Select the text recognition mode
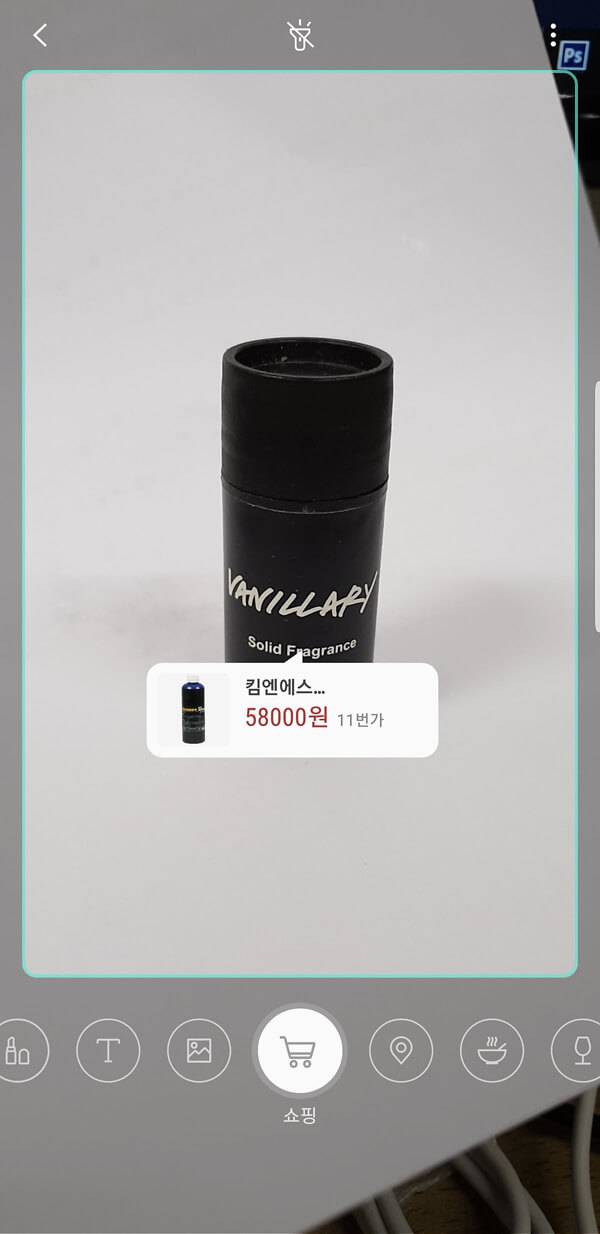This screenshot has height=1234, width=600. coord(108,1051)
